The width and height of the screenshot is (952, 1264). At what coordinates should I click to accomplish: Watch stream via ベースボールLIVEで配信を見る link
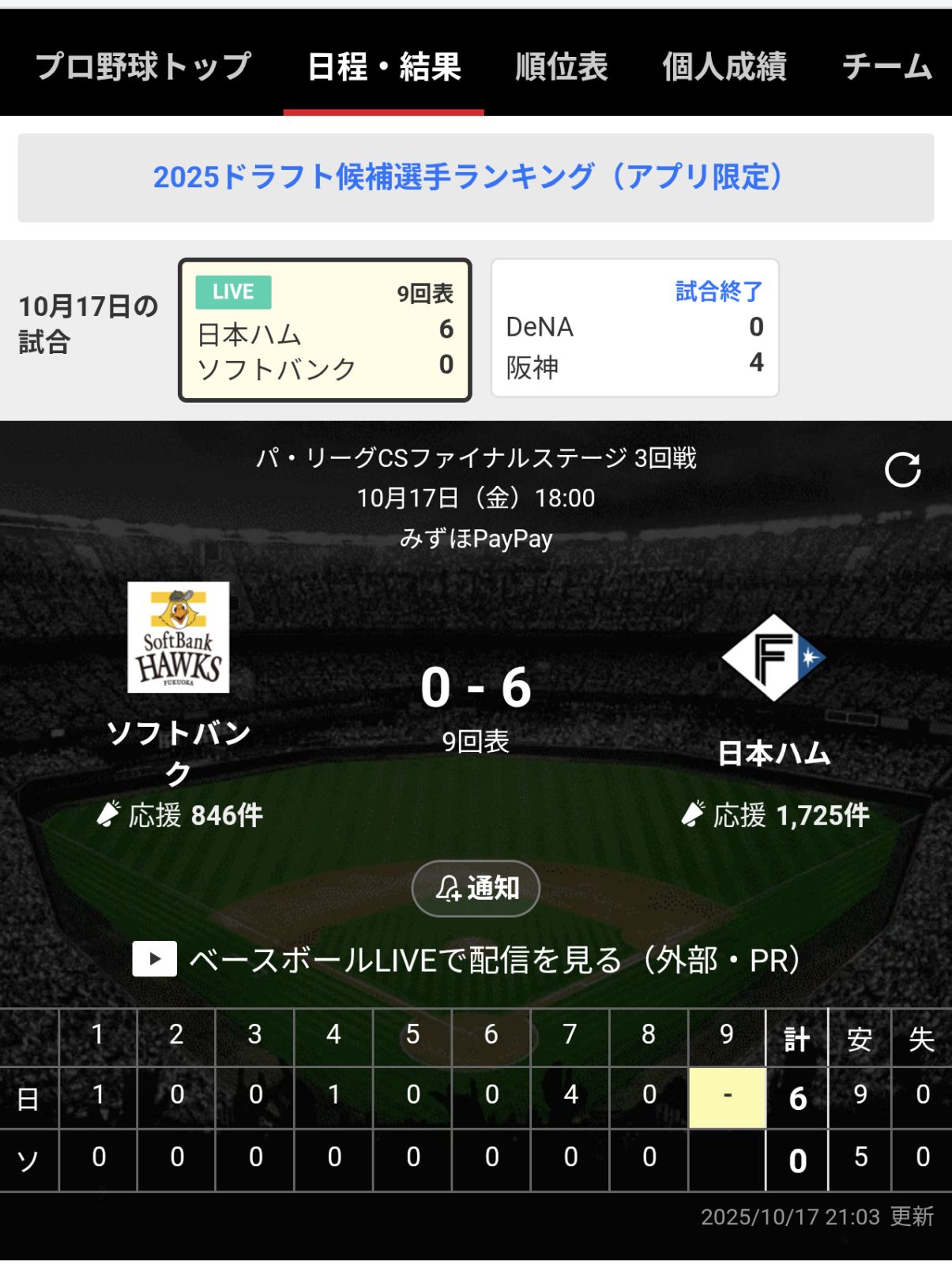click(468, 960)
